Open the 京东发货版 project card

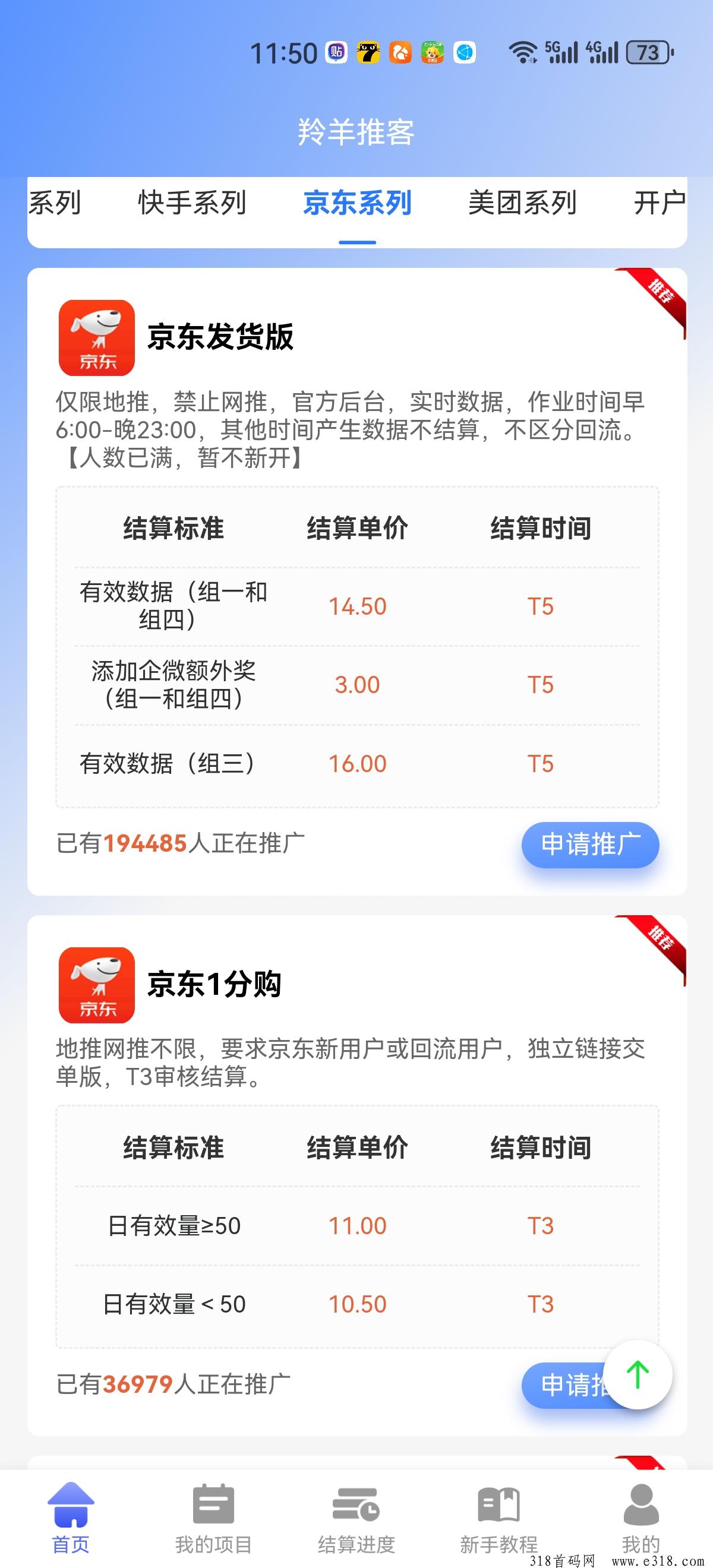coord(220,337)
